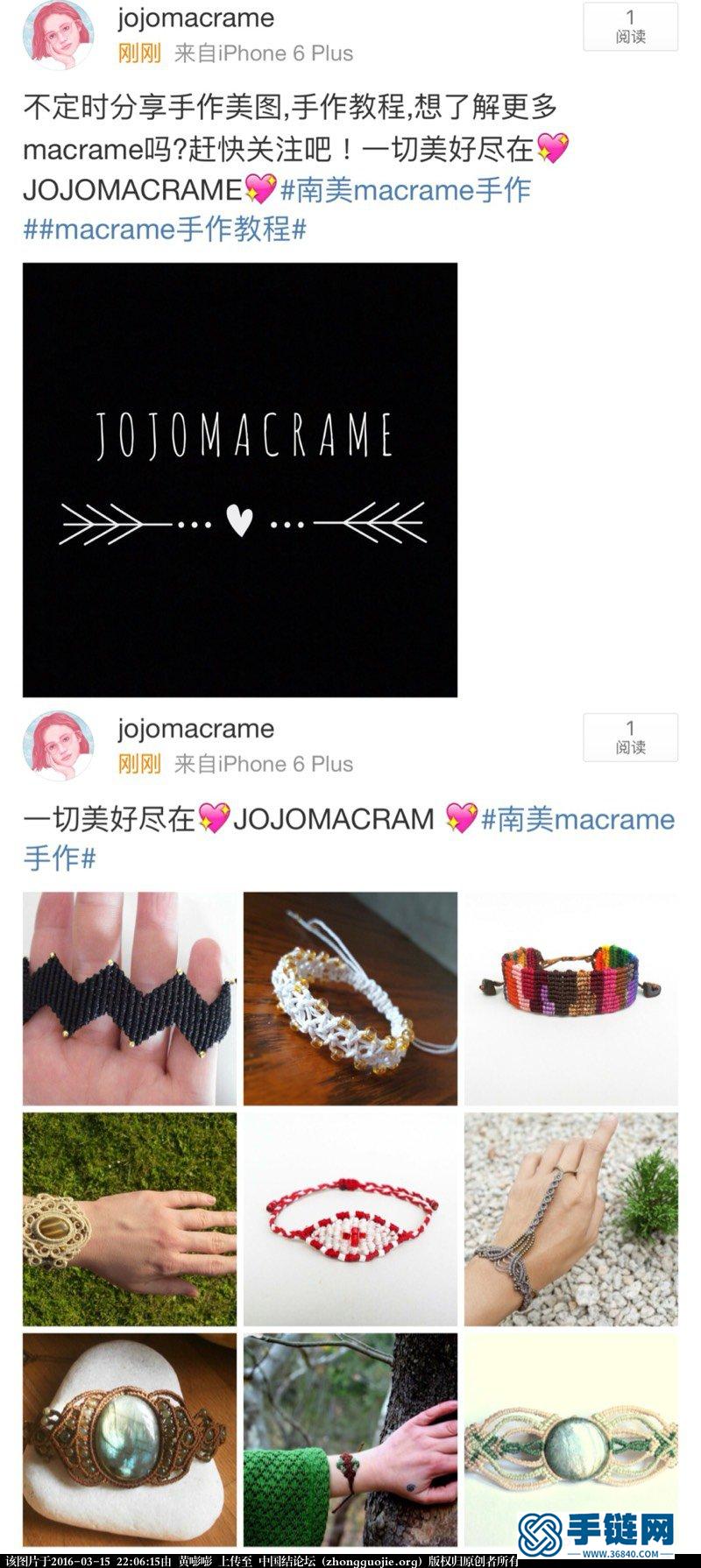The height and width of the screenshot is (1568, 701).
Task: View the black zigzag bracelet photo
Action: coord(130,999)
